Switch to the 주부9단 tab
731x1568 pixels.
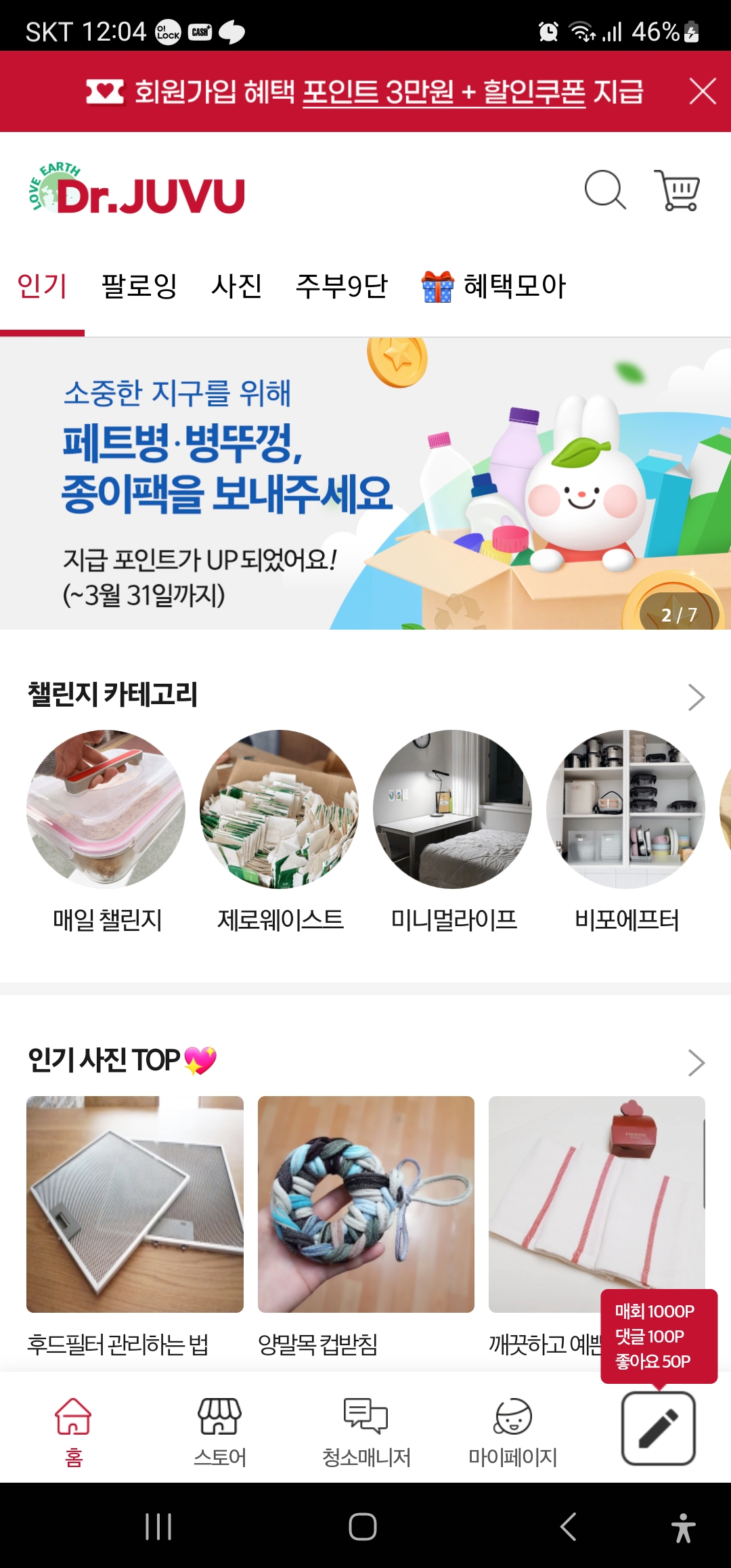tap(341, 286)
